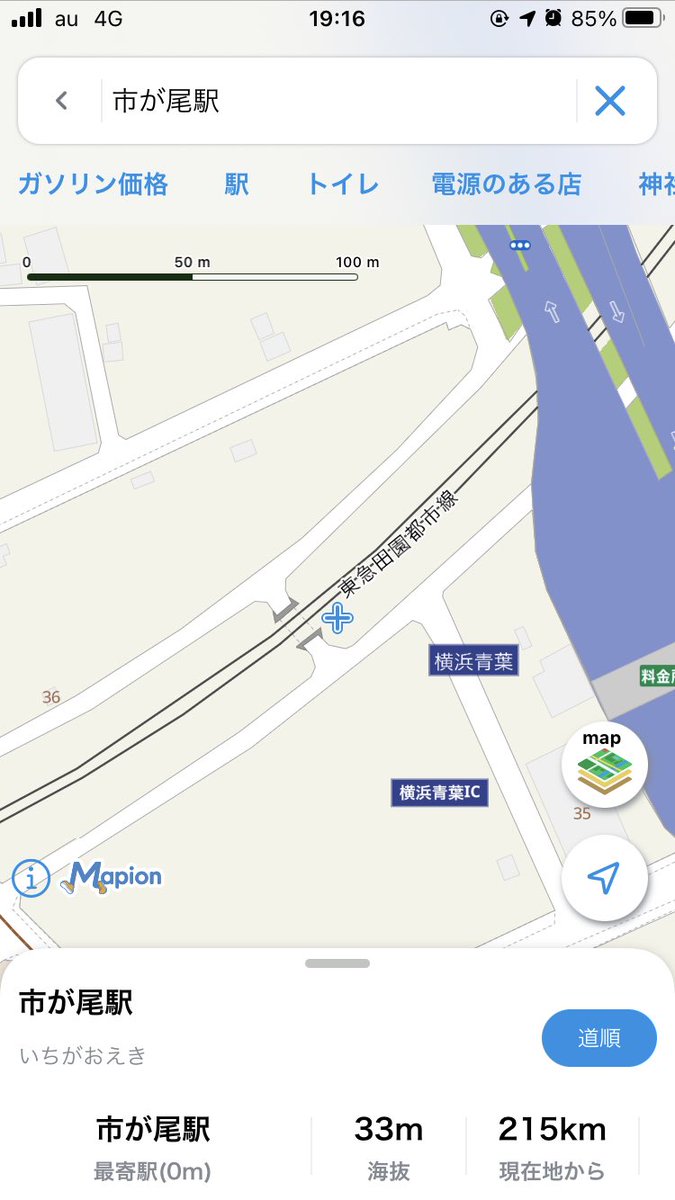Center the map on current location
Screen dimensions: 675x1200
(x=605, y=879)
